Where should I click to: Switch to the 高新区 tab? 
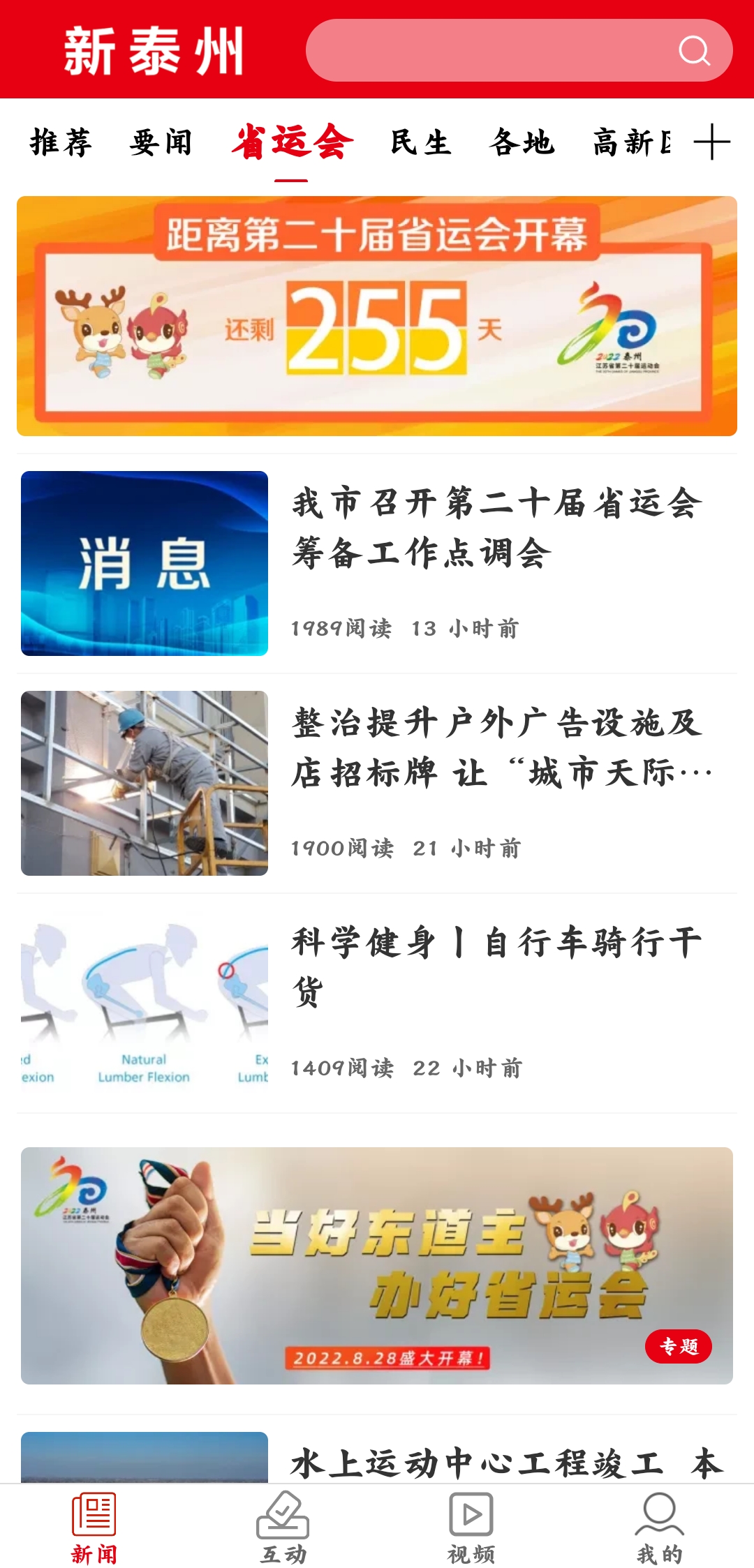[632, 143]
